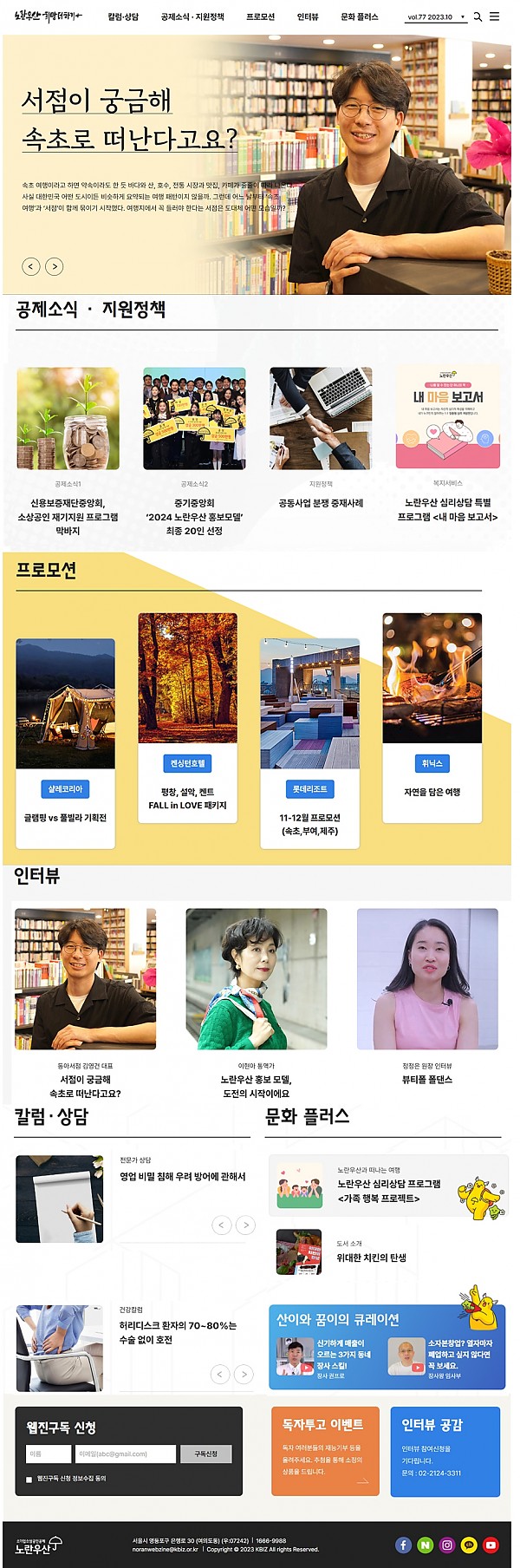Open interview 뷰티풀 풀댄스

(x=427, y=1079)
